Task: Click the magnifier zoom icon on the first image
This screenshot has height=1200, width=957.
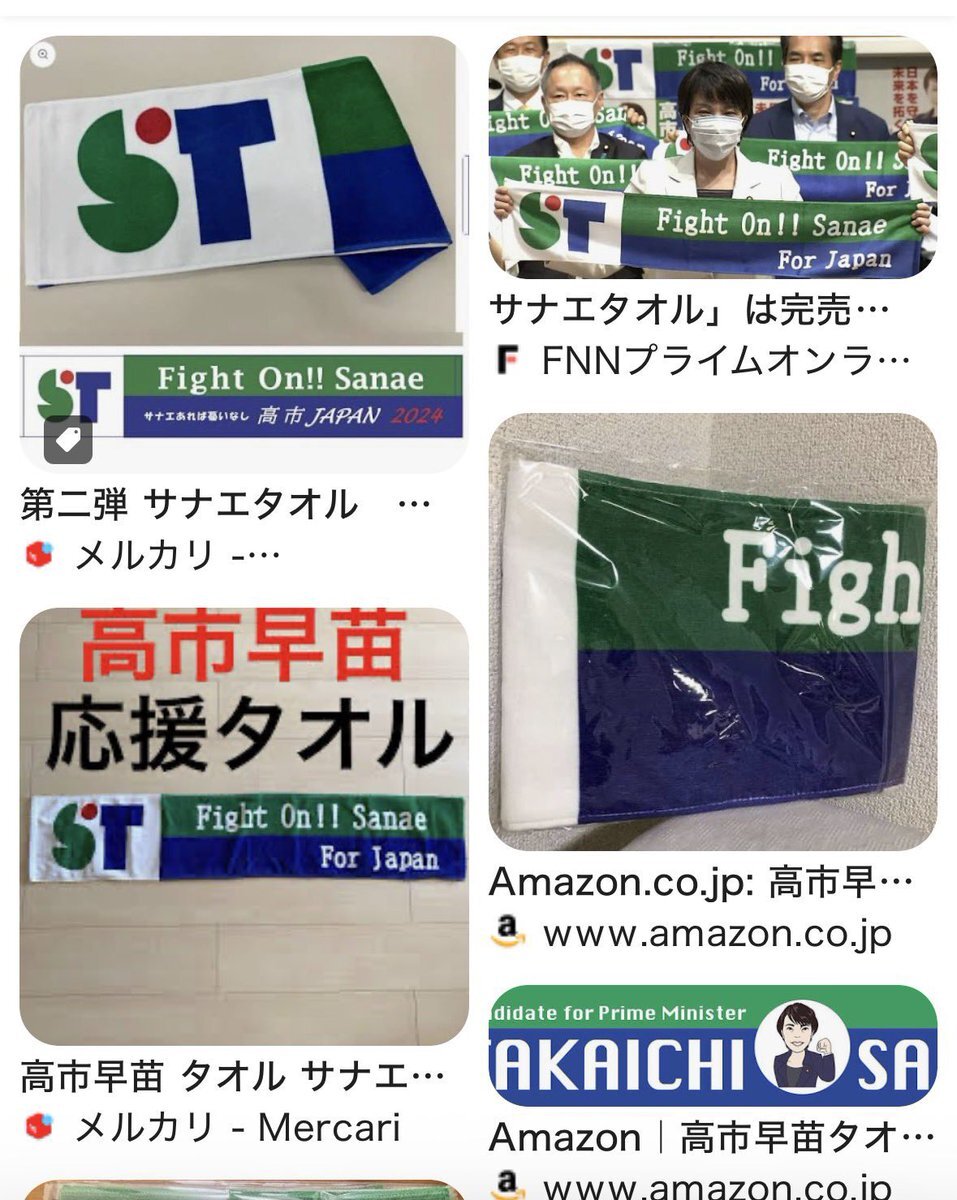Action: click(42, 55)
